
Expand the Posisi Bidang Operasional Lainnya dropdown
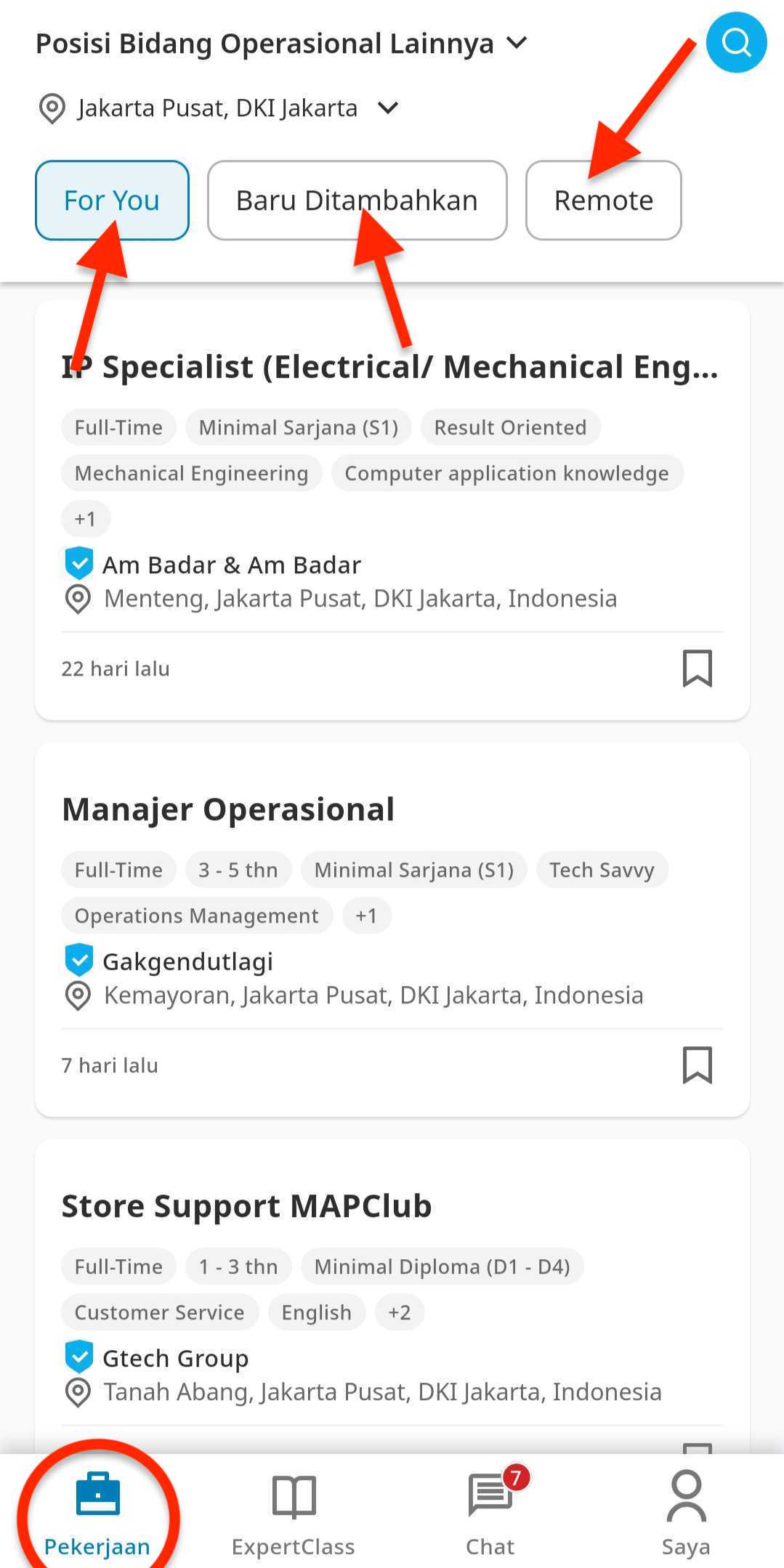click(x=515, y=43)
